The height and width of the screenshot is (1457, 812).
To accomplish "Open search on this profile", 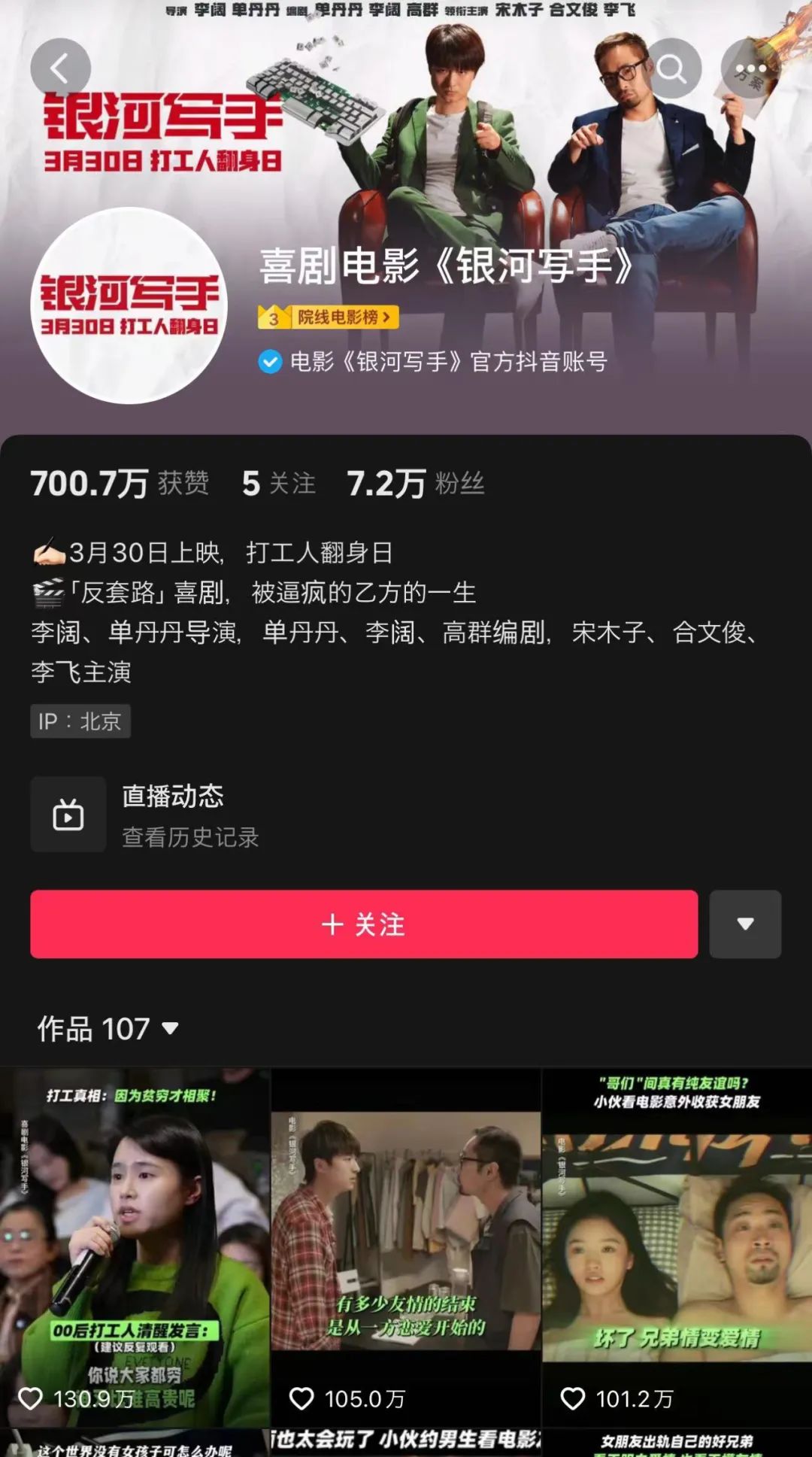I will 671,68.
